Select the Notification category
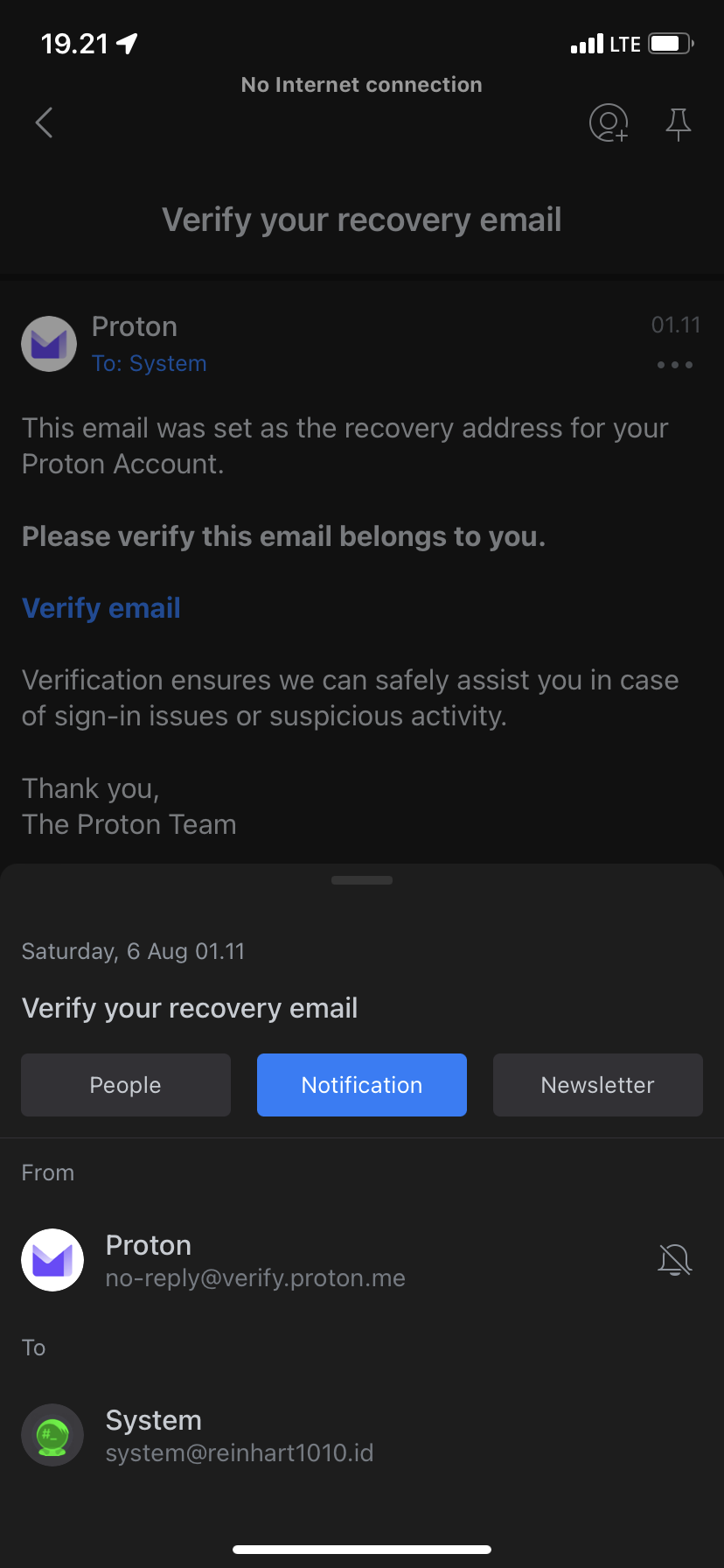 pos(362,1085)
